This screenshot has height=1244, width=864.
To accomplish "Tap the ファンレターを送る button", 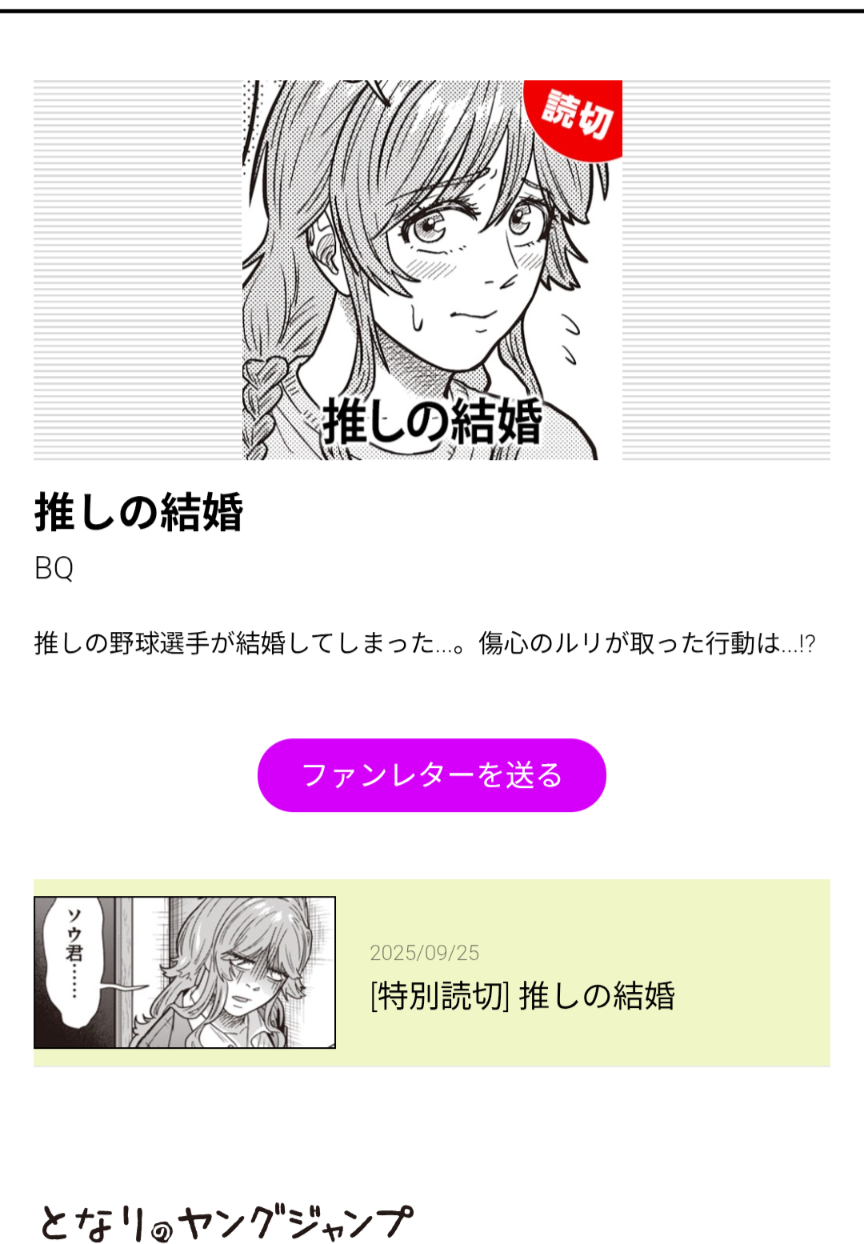I will 431,775.
